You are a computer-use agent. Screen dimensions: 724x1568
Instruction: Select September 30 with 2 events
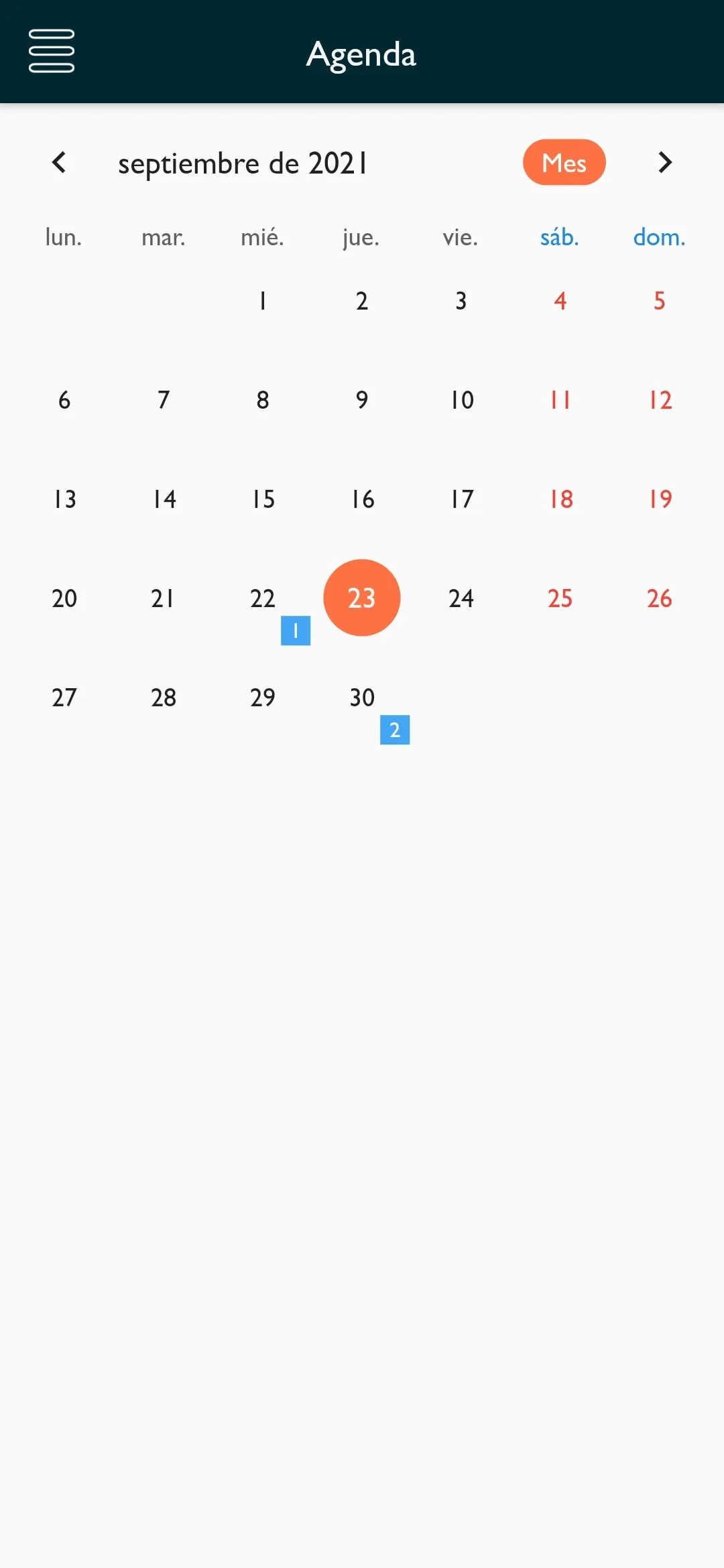[x=362, y=698]
